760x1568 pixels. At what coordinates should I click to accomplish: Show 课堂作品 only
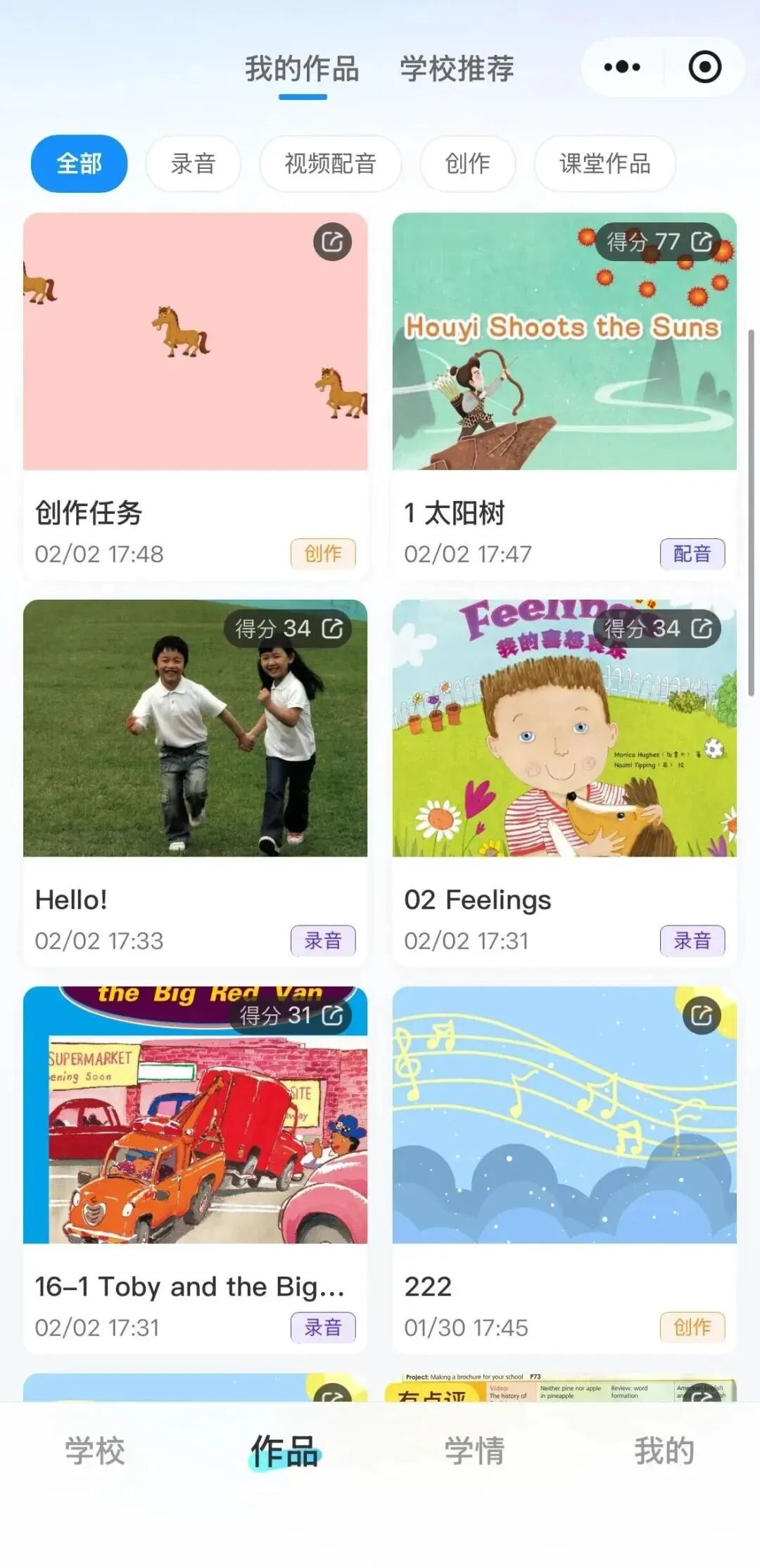[x=604, y=163]
